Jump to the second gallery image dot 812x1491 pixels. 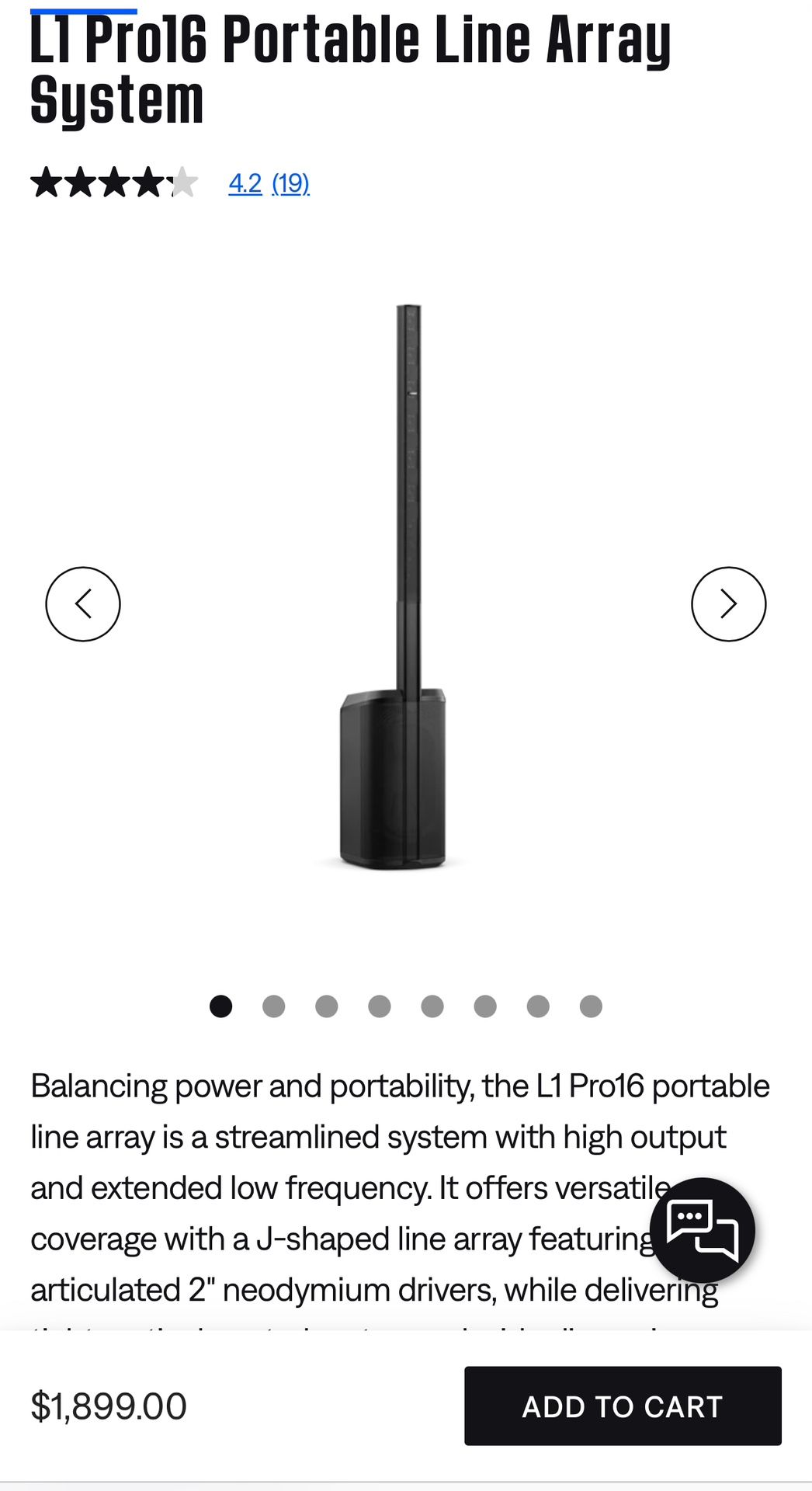(274, 1006)
